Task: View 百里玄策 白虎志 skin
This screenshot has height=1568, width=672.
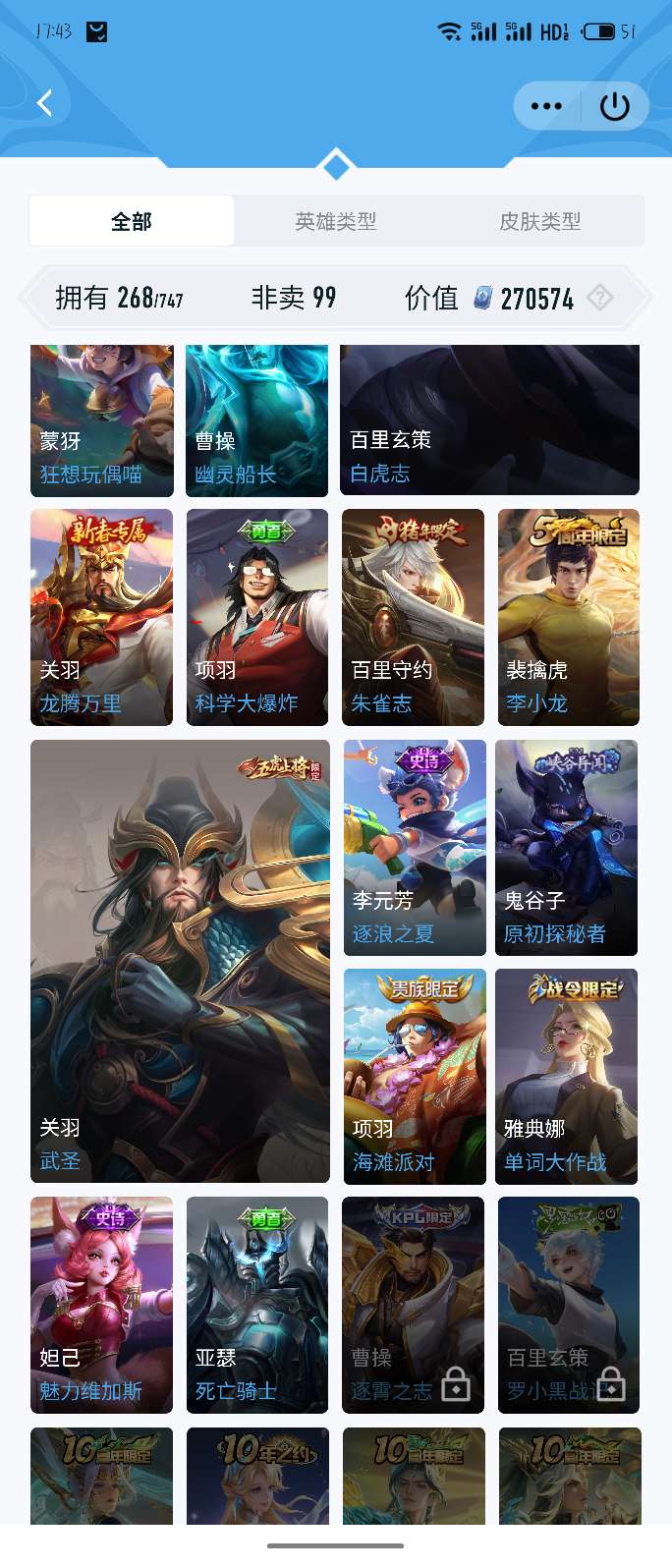Action: click(490, 420)
